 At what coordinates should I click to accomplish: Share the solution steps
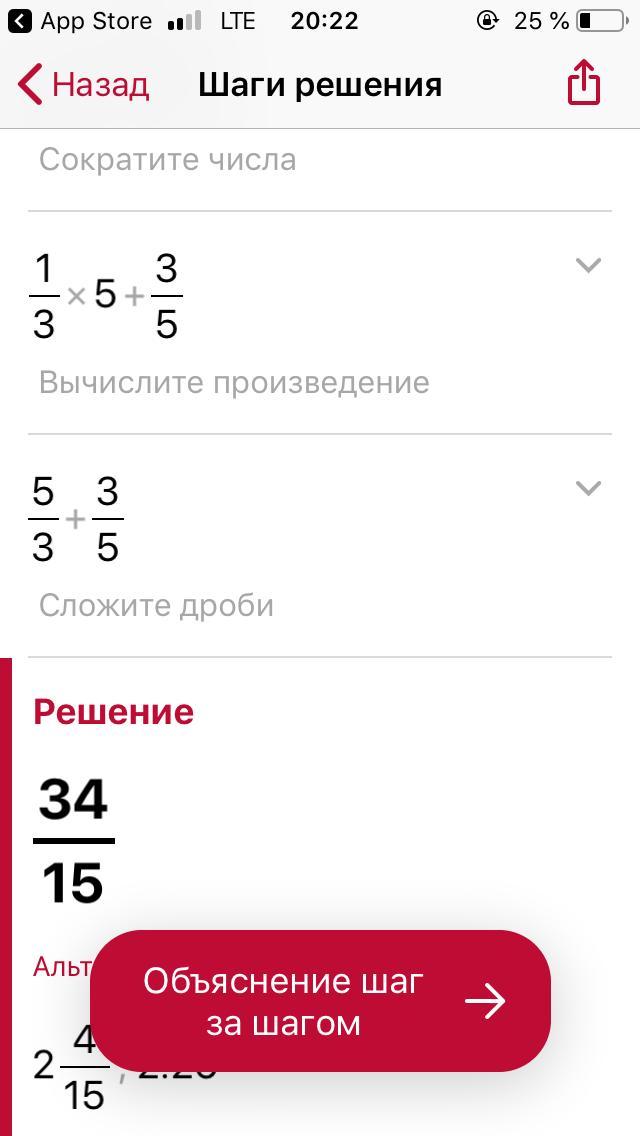coord(583,83)
